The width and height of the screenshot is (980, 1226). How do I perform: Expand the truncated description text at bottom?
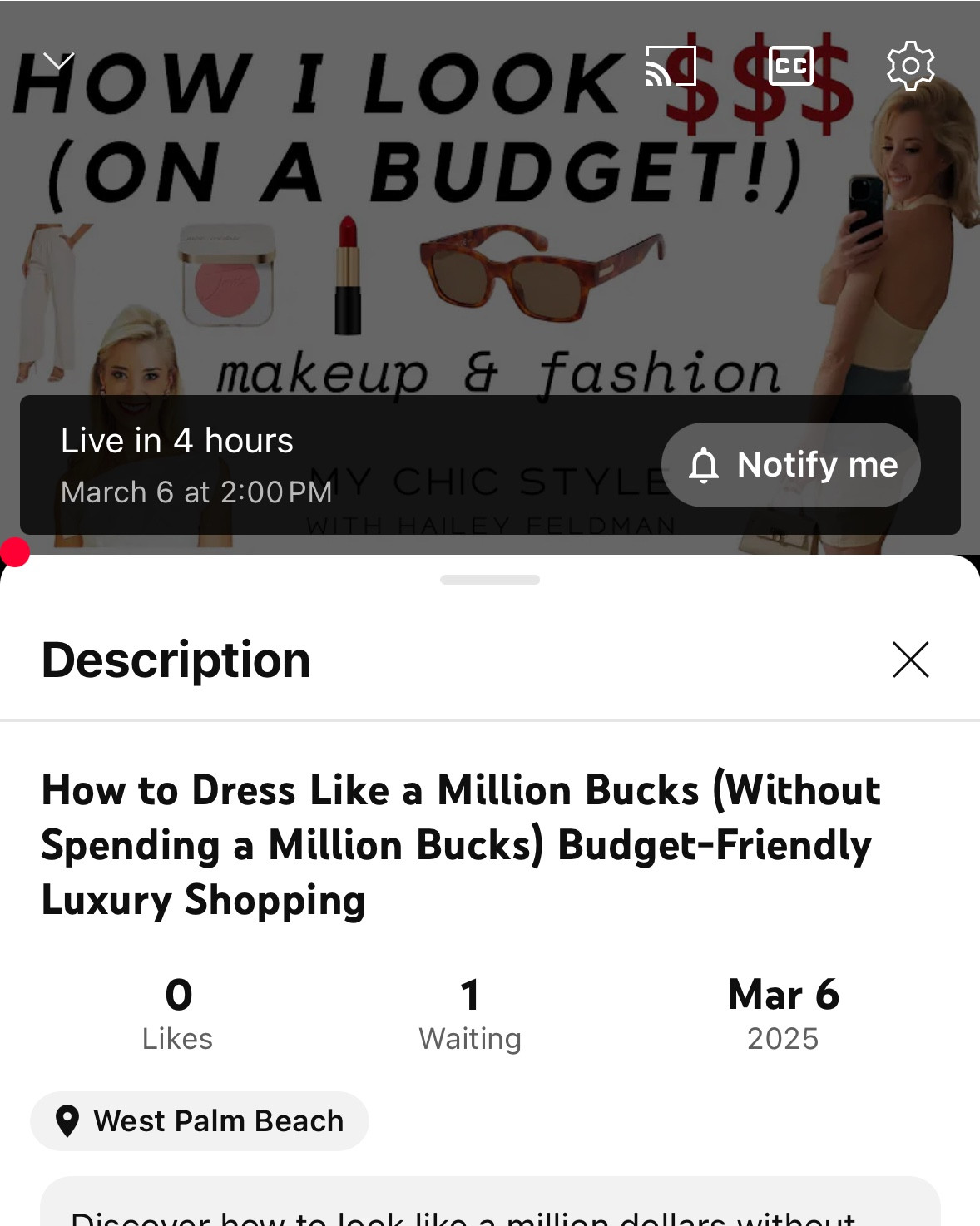pos(490,1214)
